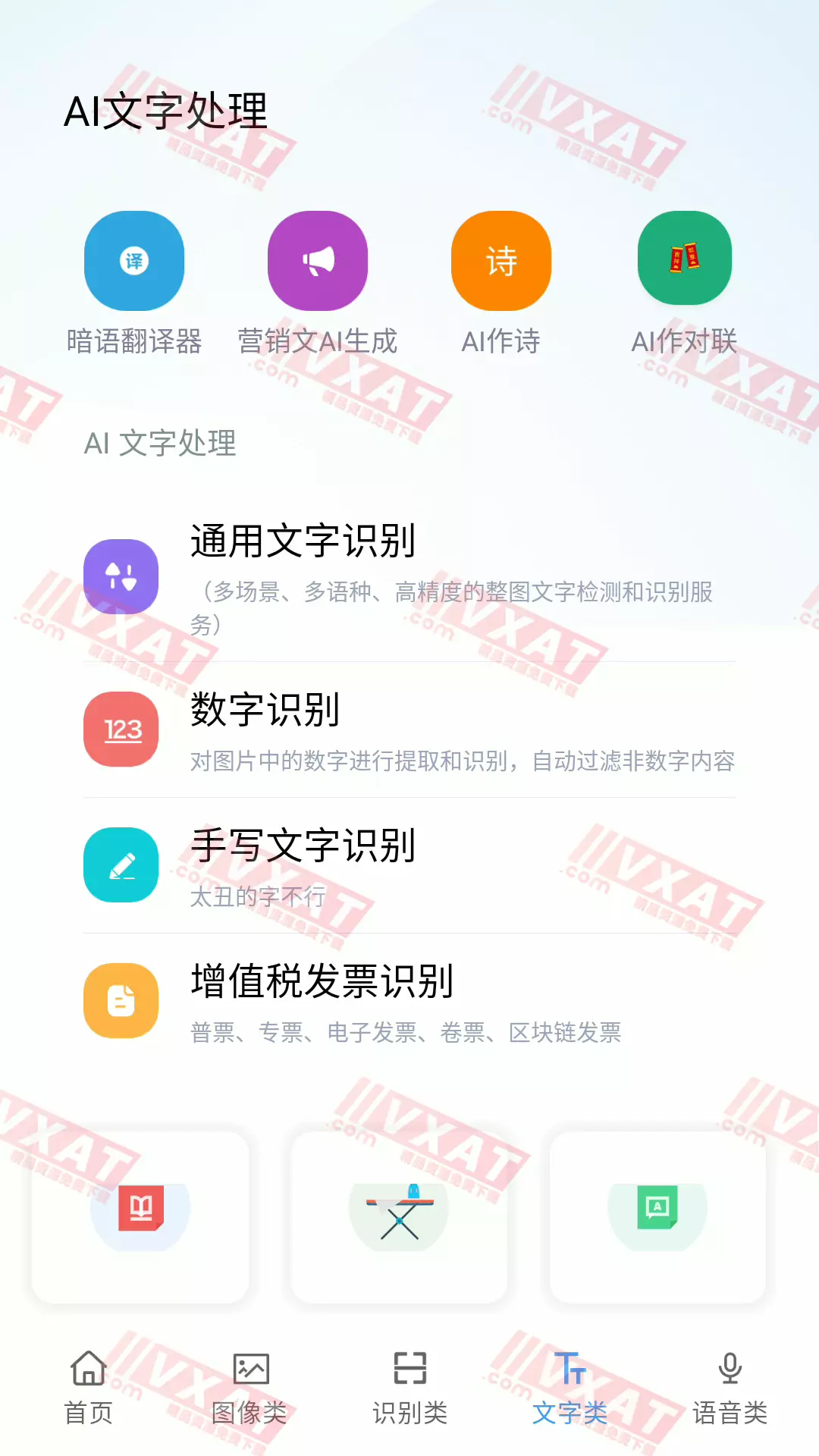Choose 手写文字识别

pyautogui.click(x=409, y=865)
